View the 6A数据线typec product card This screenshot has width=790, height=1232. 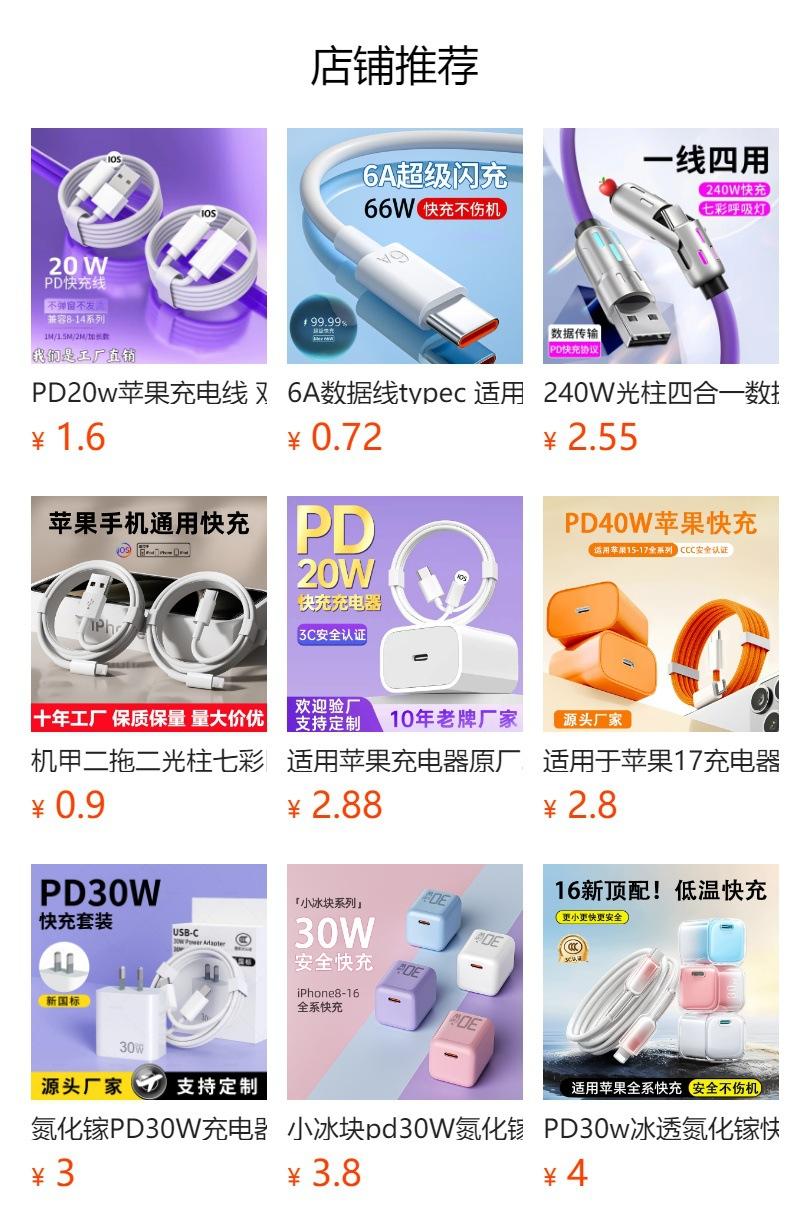coord(405,246)
